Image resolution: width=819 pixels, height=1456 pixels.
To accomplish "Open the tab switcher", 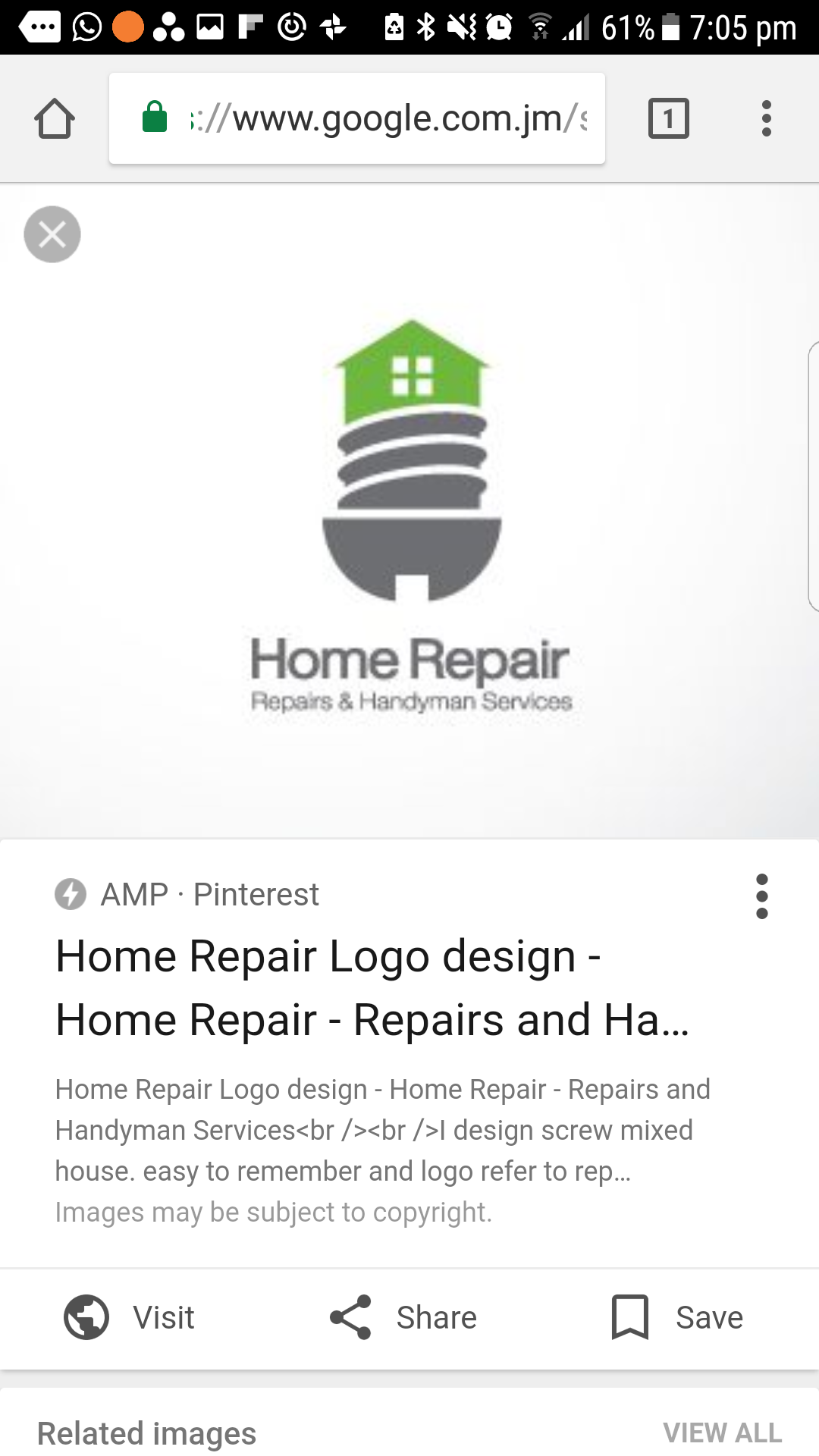I will [x=668, y=119].
